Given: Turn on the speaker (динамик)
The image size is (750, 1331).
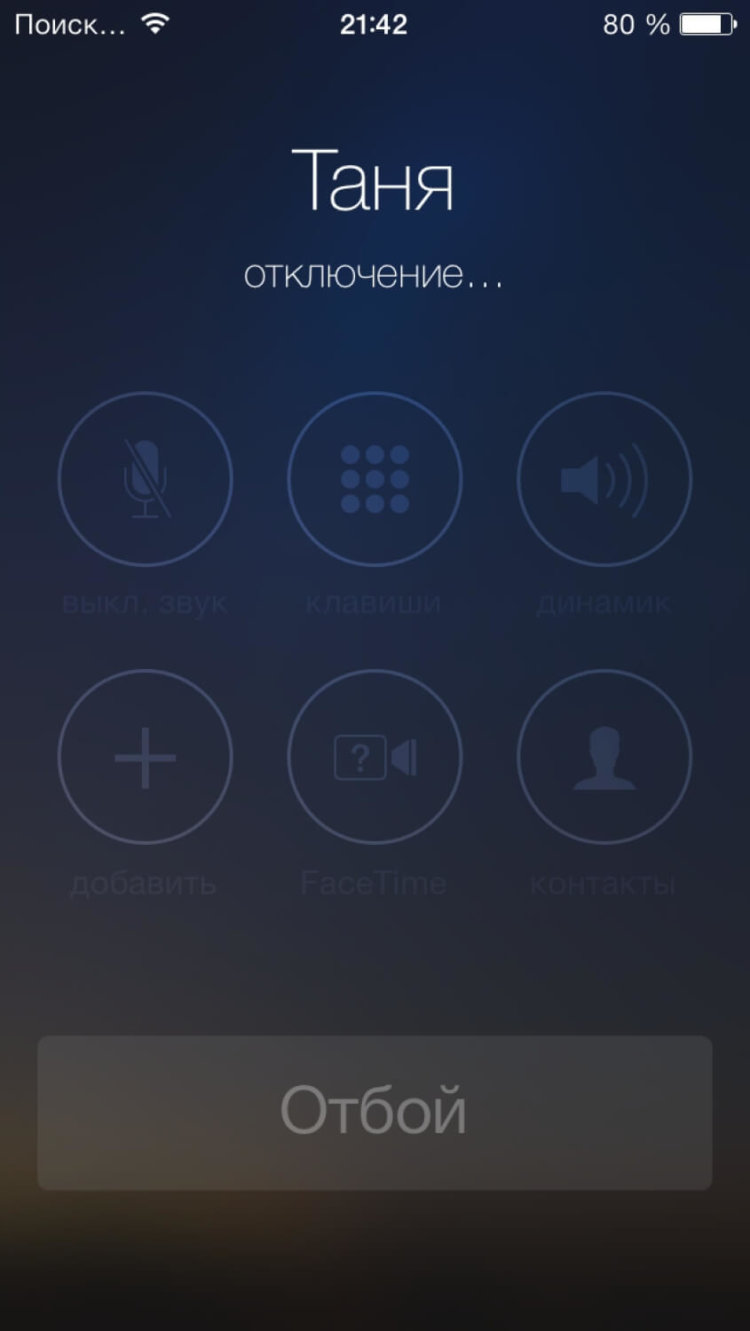Looking at the screenshot, I should point(604,479).
